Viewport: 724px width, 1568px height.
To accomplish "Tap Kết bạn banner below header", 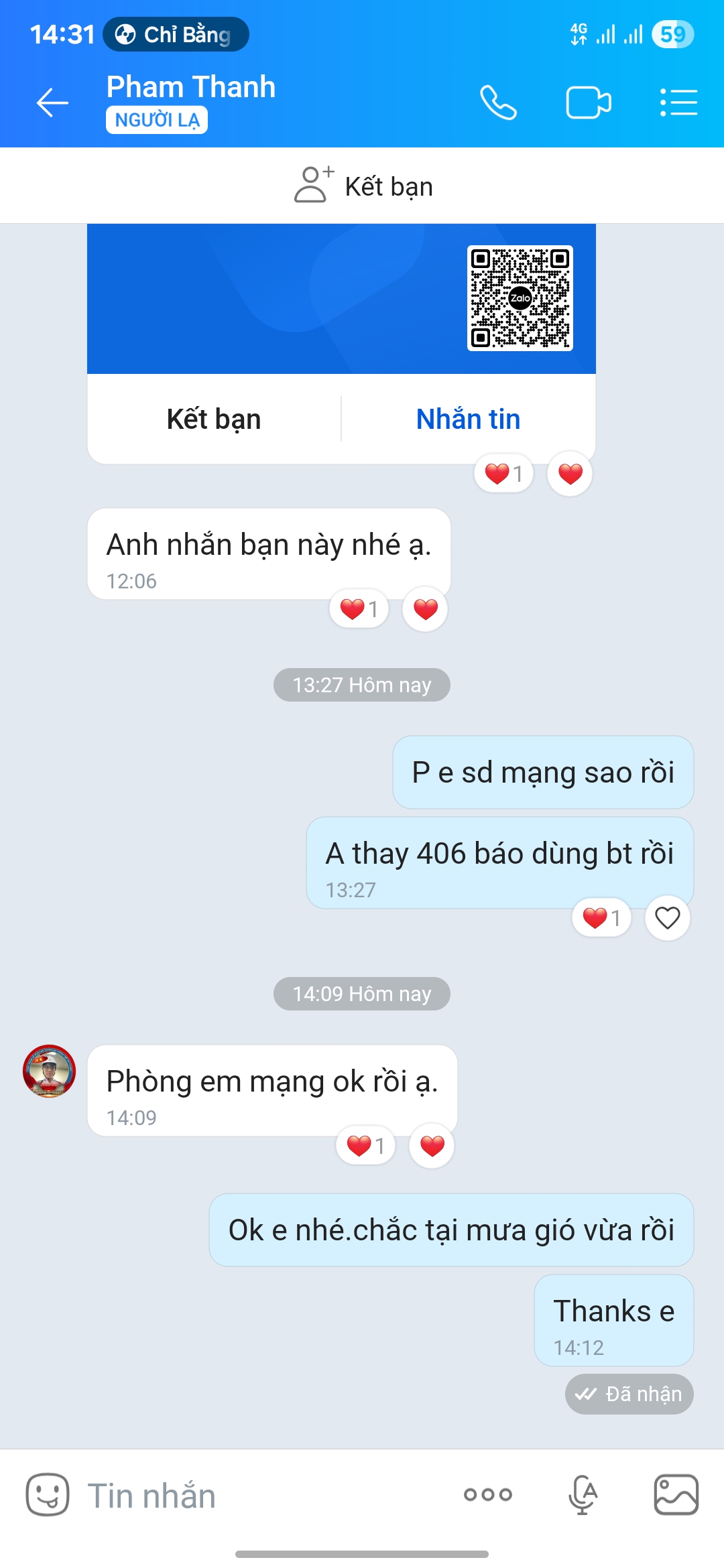I will 363,186.
